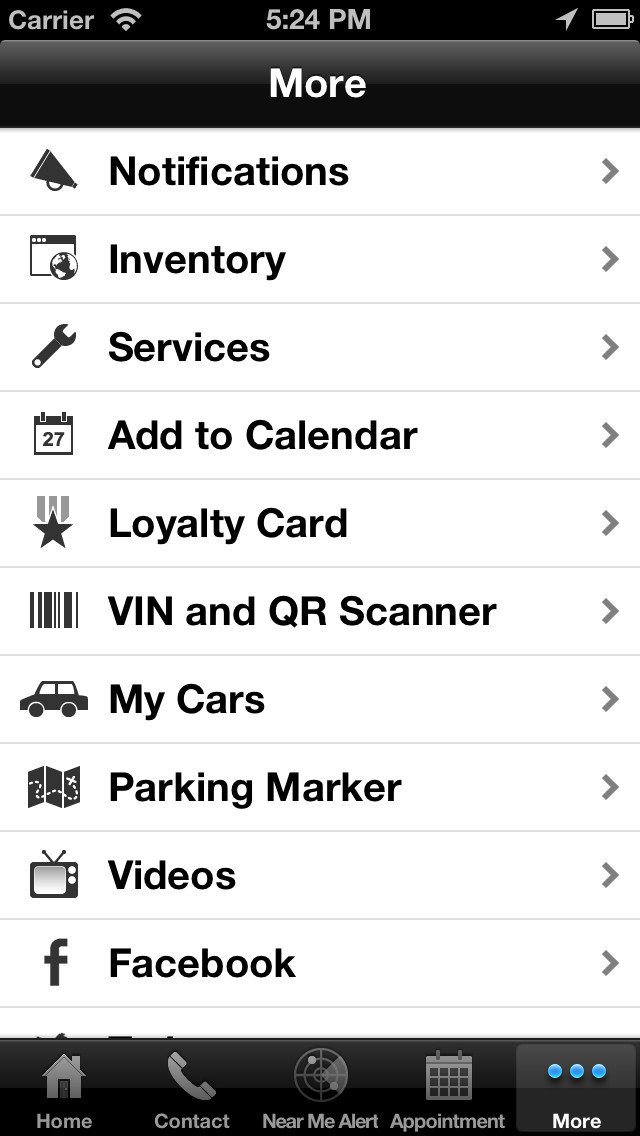This screenshot has width=640, height=1136.
Task: View the Videos section
Action: coord(320,875)
